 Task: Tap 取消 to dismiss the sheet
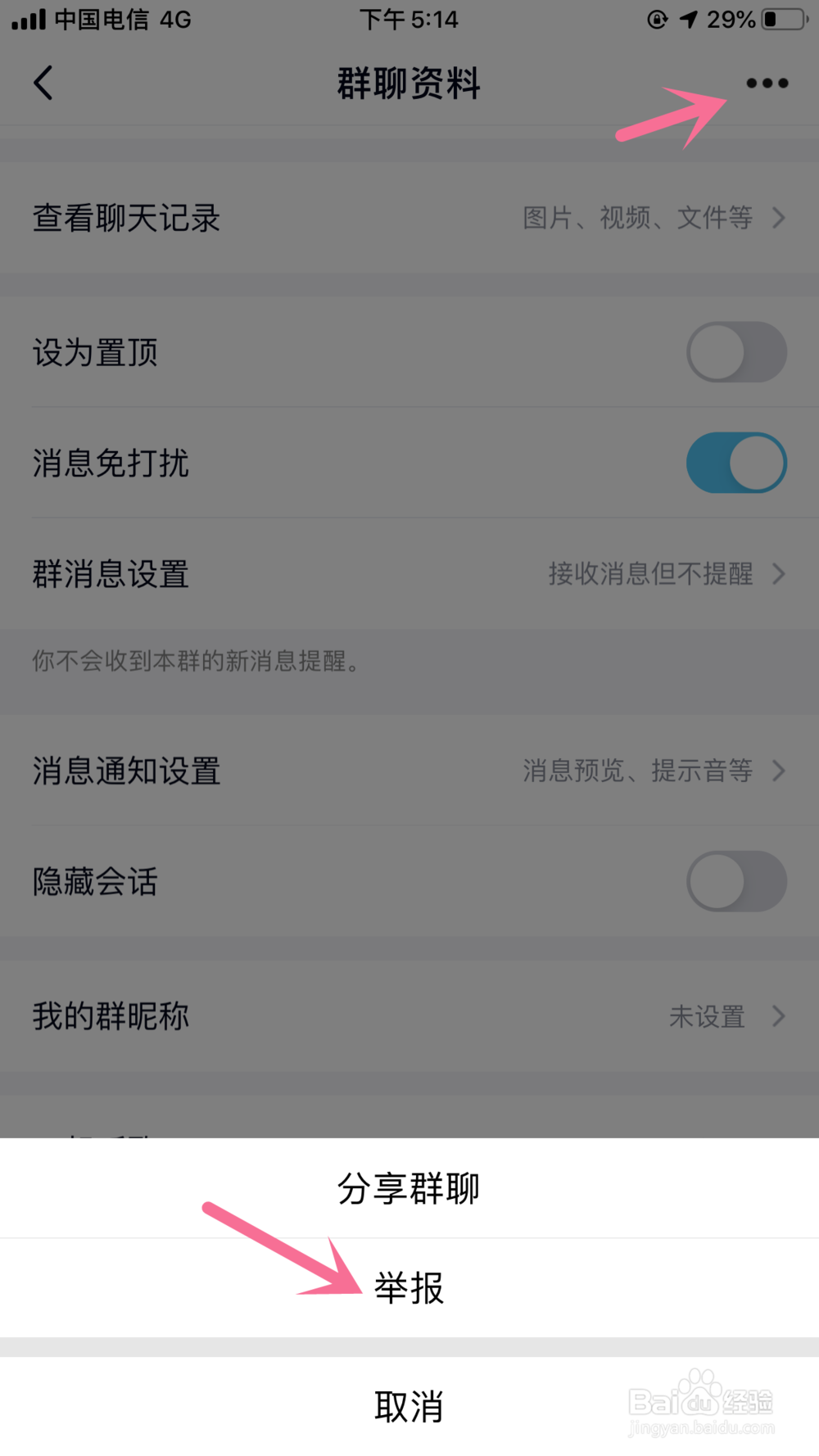click(x=409, y=1406)
